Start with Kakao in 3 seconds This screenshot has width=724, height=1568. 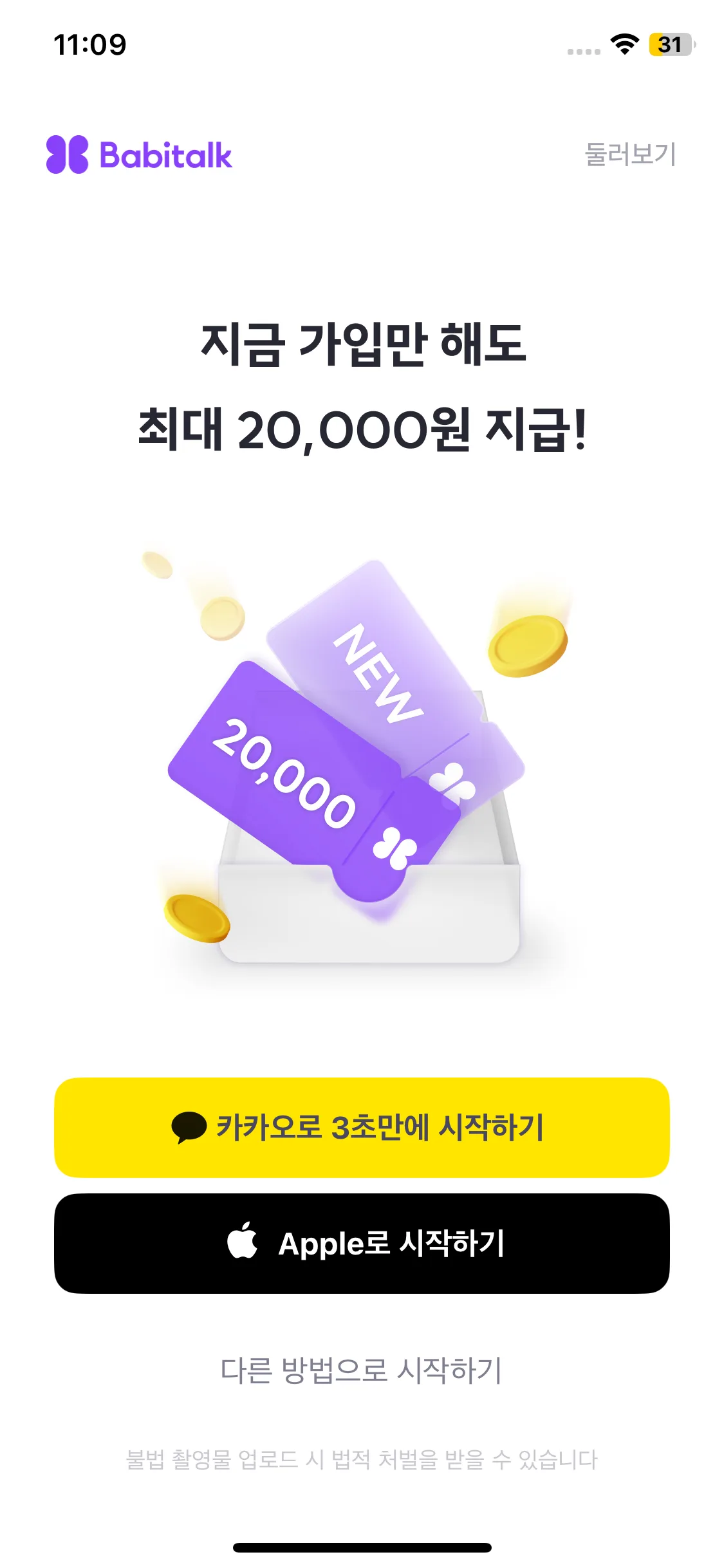(362, 1127)
